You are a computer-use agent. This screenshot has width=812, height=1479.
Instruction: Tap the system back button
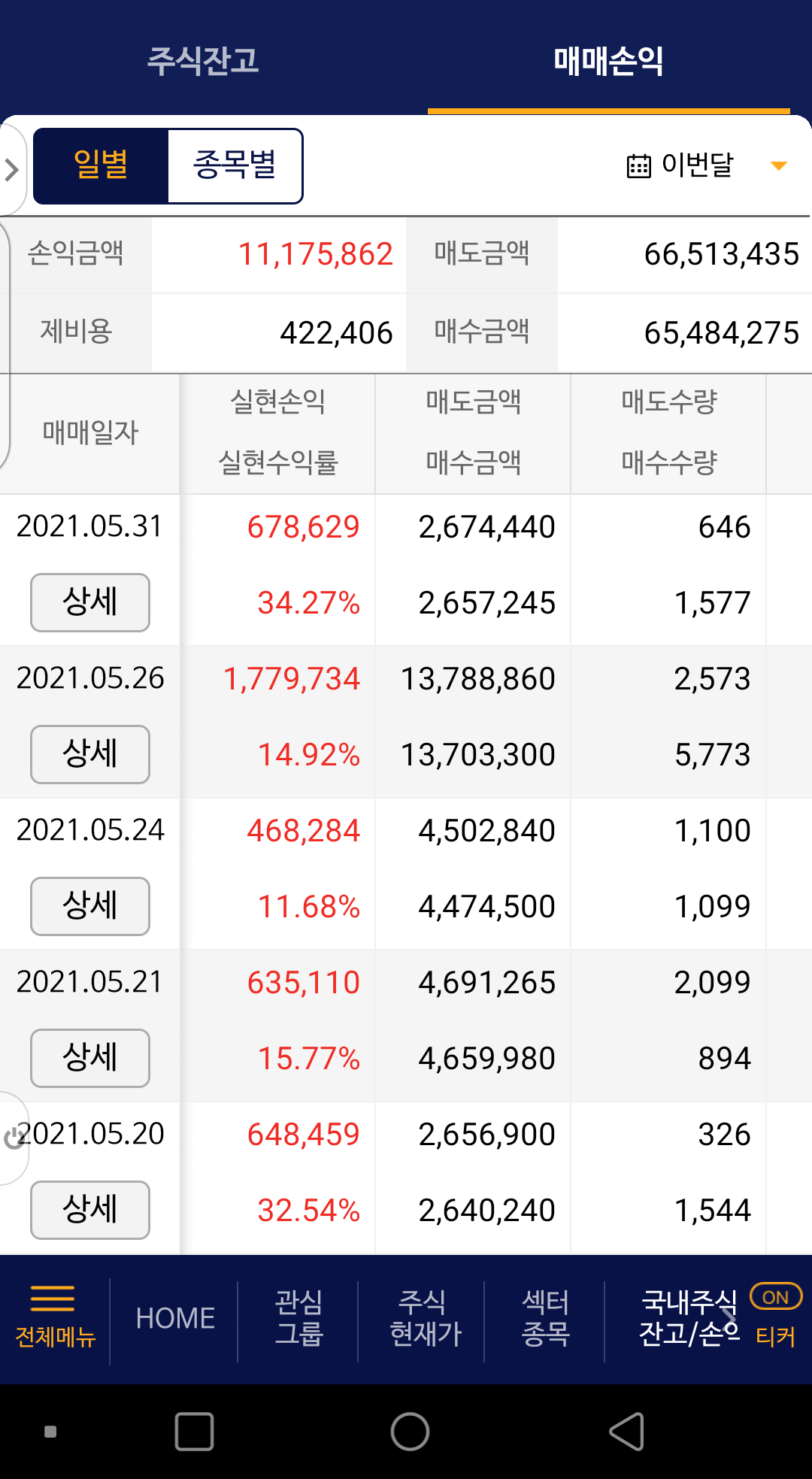pyautogui.click(x=627, y=1431)
